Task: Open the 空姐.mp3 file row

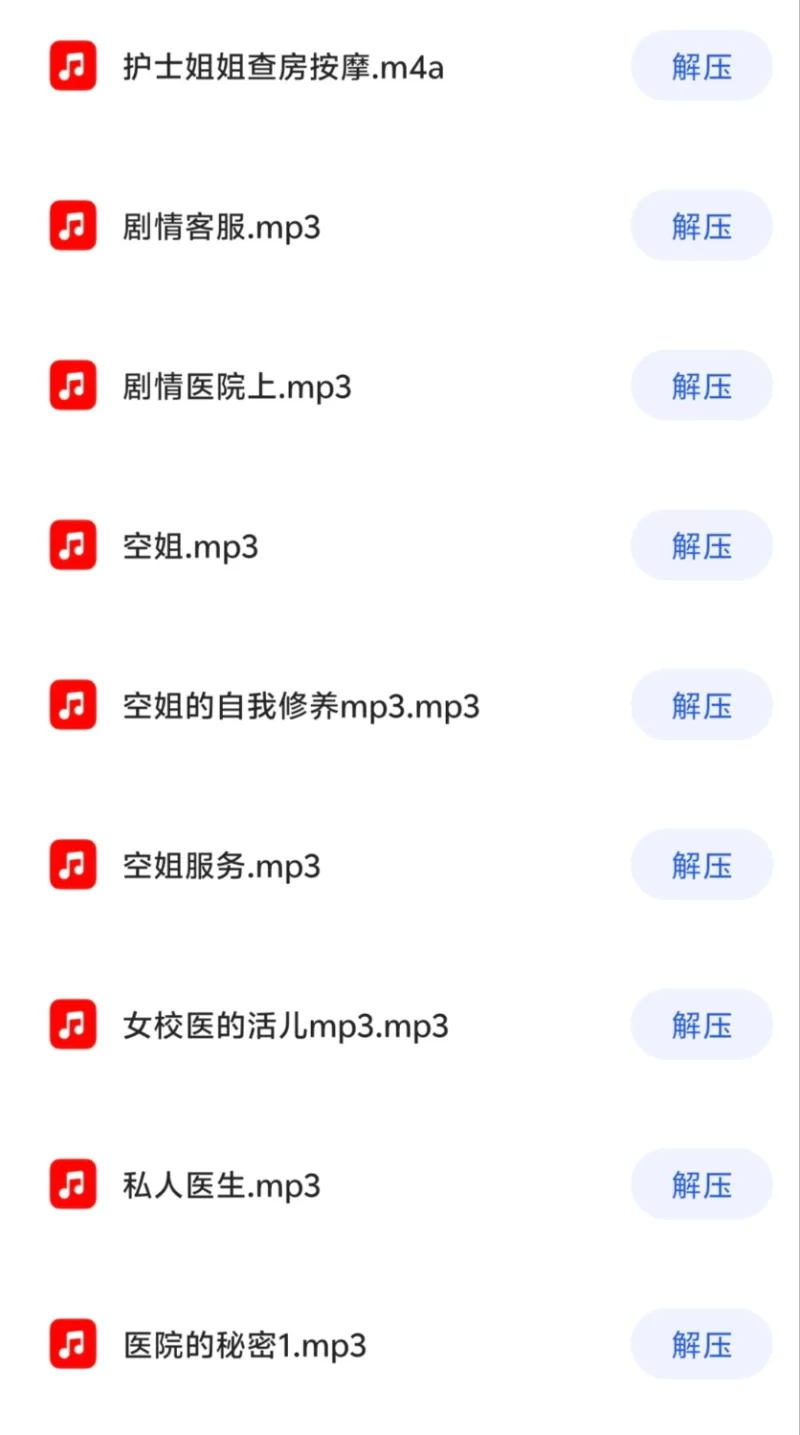Action: pos(190,547)
